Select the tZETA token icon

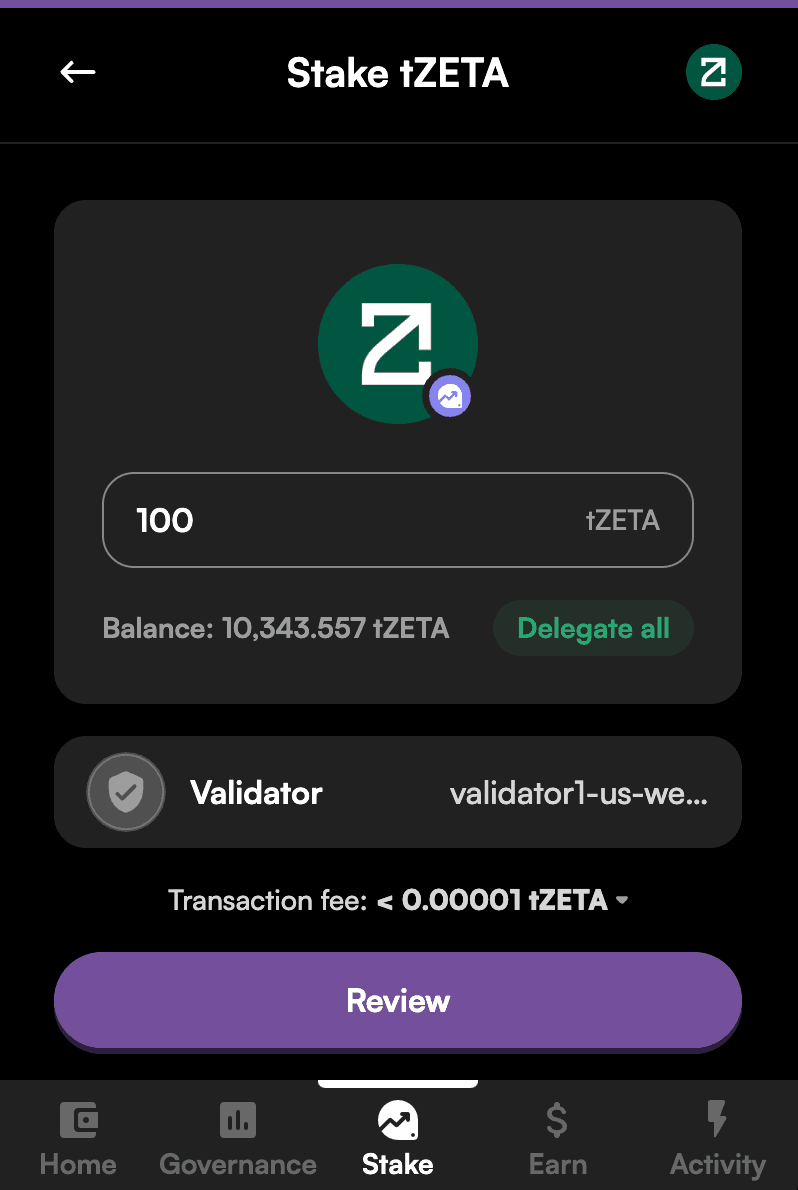pyautogui.click(x=398, y=343)
